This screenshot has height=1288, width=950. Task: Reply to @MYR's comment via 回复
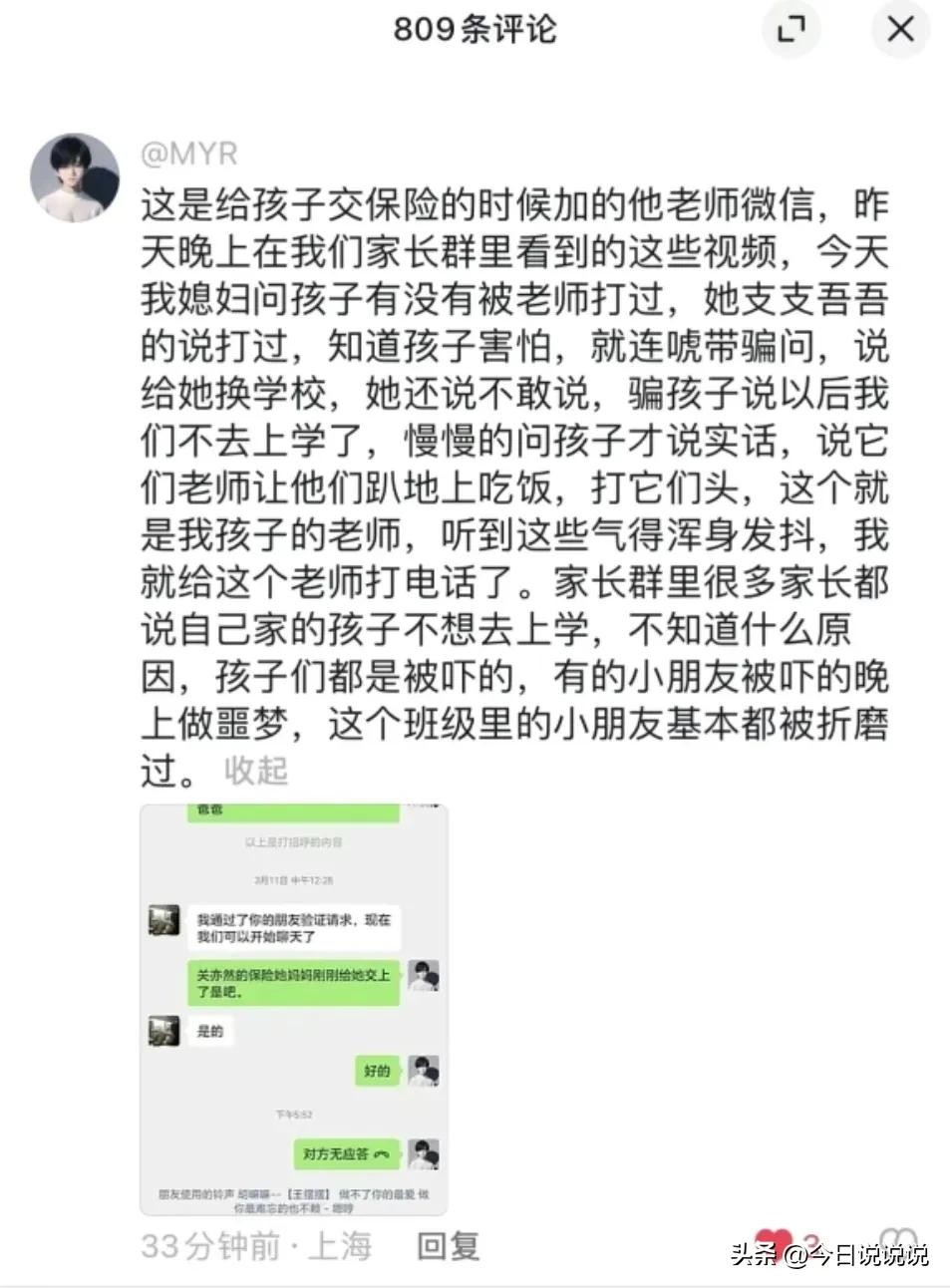(448, 1245)
